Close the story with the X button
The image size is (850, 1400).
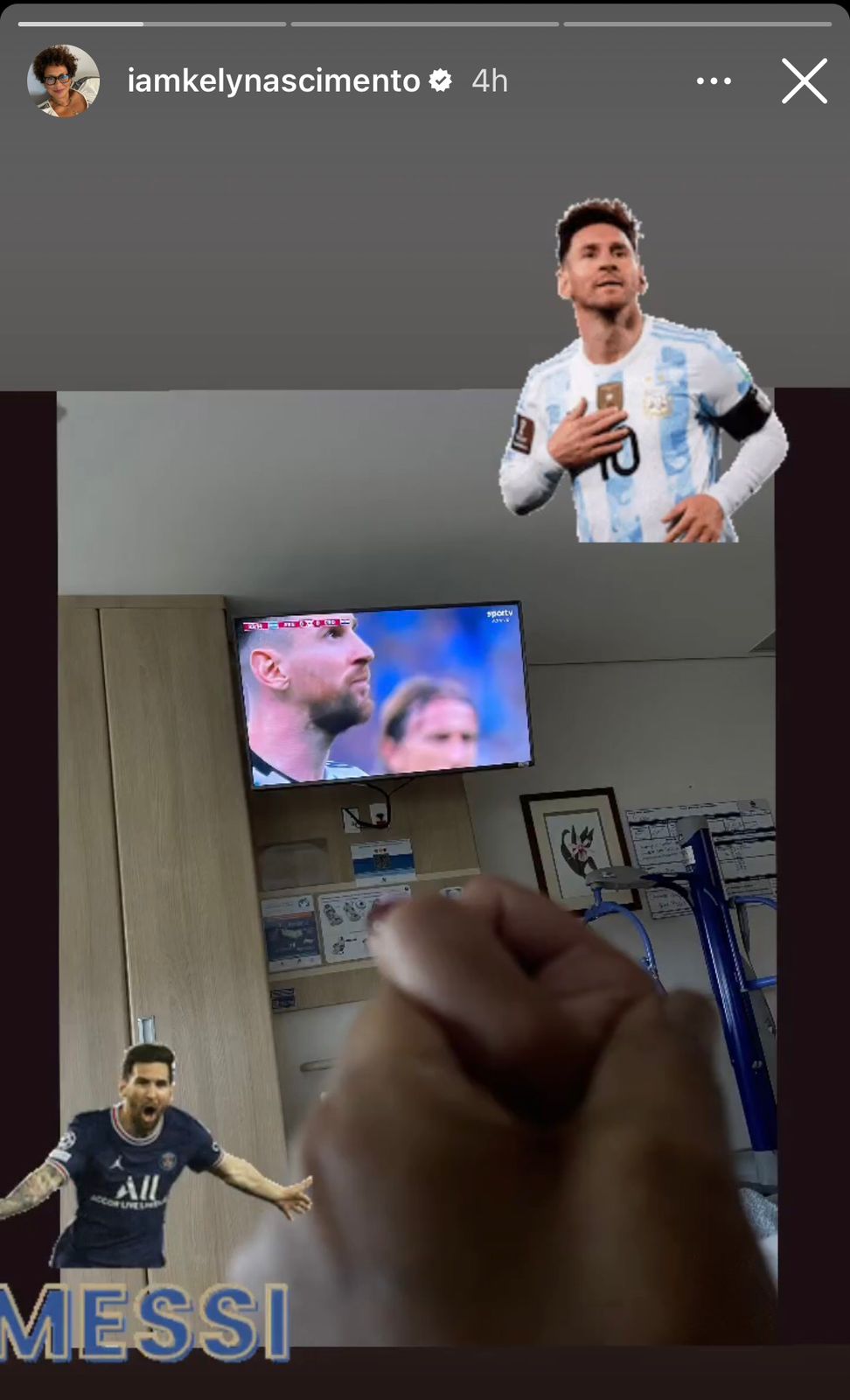click(x=804, y=80)
